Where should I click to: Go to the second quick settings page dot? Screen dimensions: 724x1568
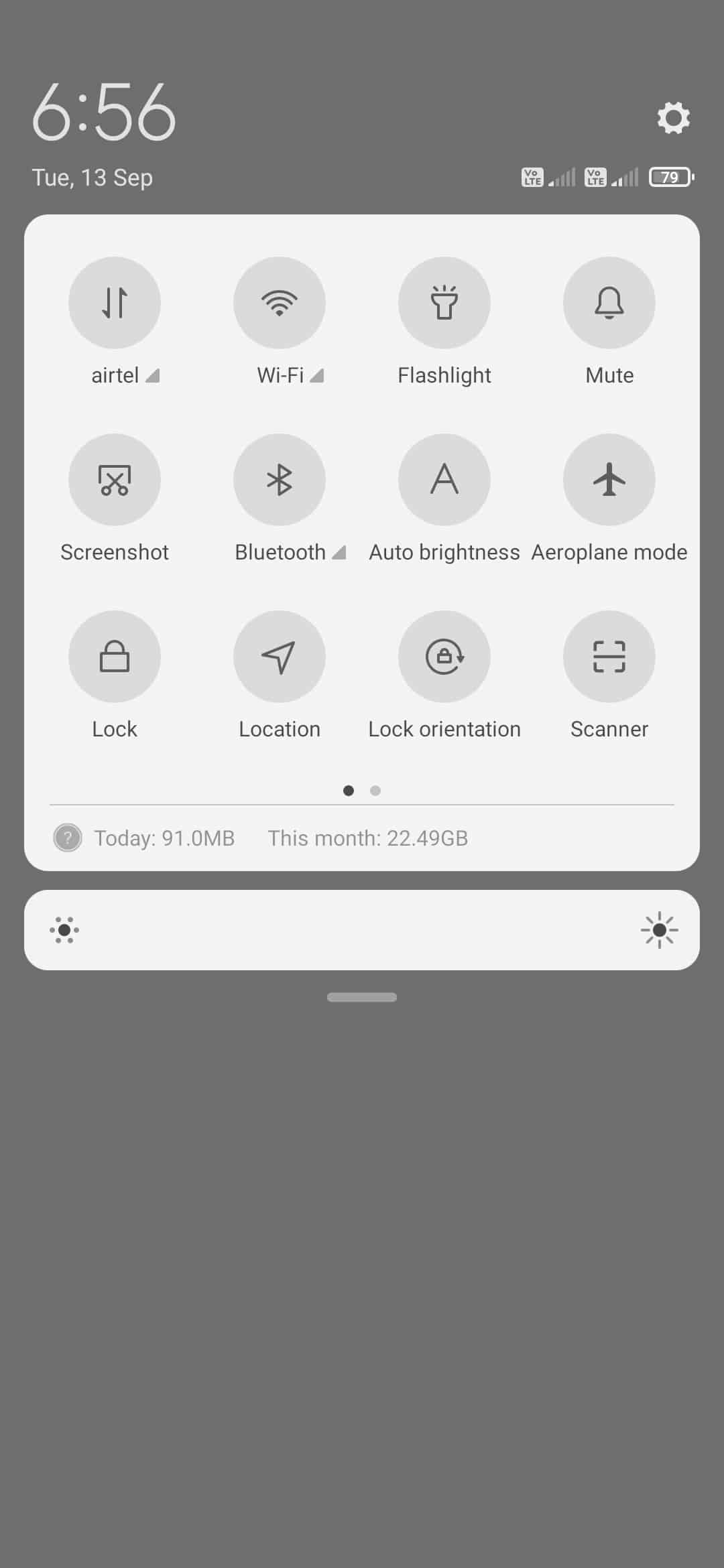(375, 791)
